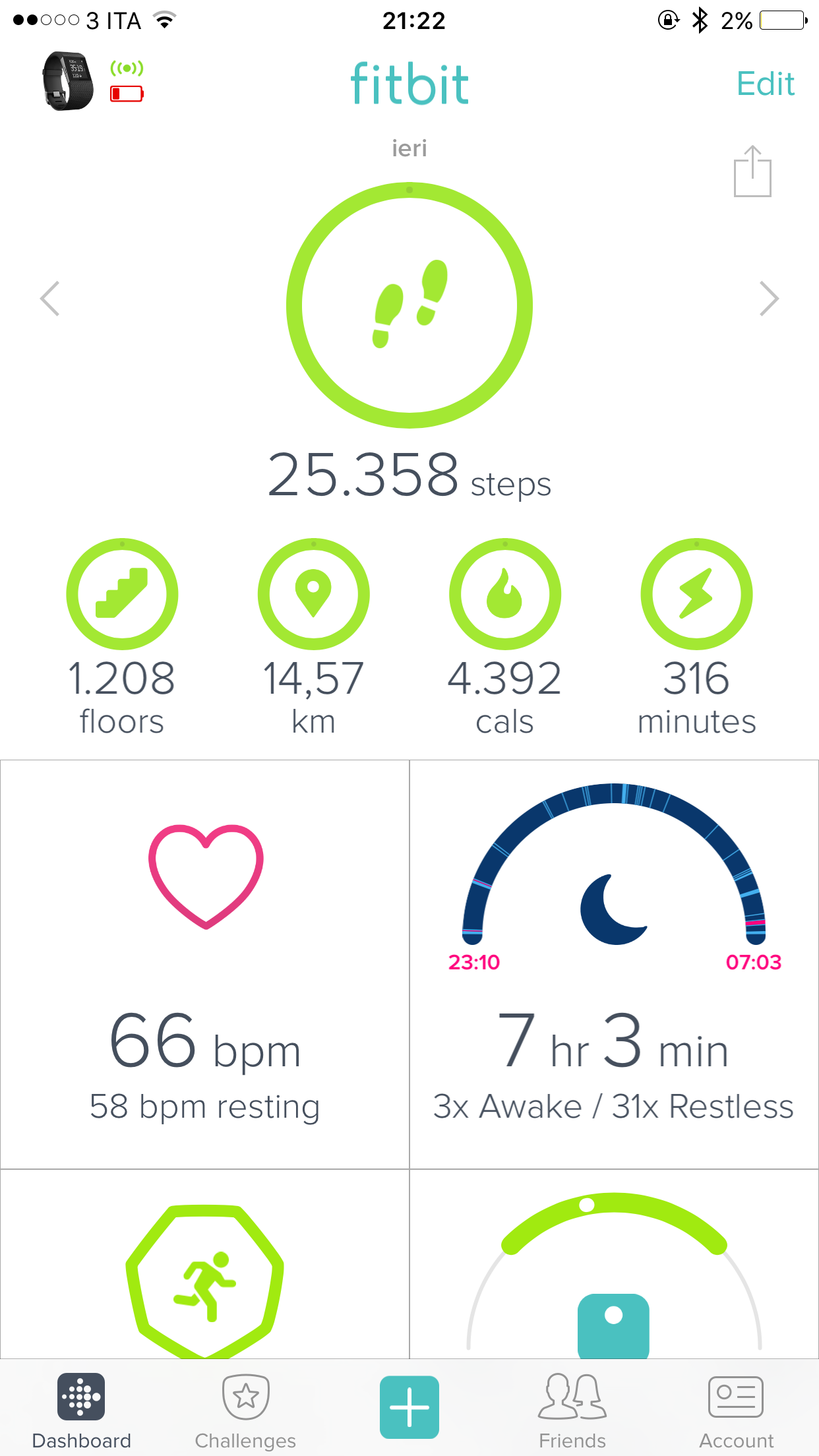Share yesterday's activity stats
819x1456 pixels.
752,172
